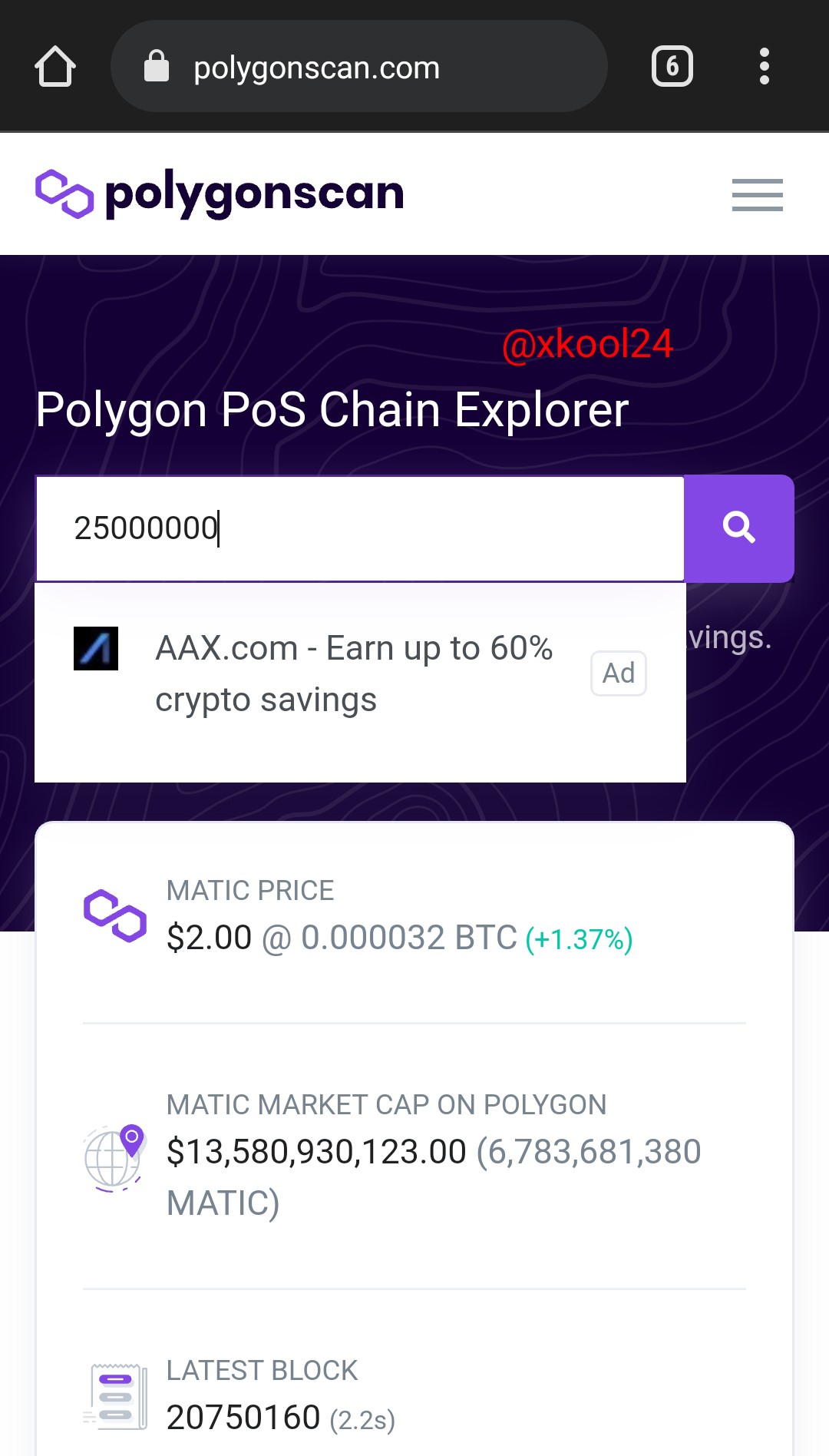Open the latest block 20750160
Viewport: 829px width, 1456px height.
pos(243,1418)
